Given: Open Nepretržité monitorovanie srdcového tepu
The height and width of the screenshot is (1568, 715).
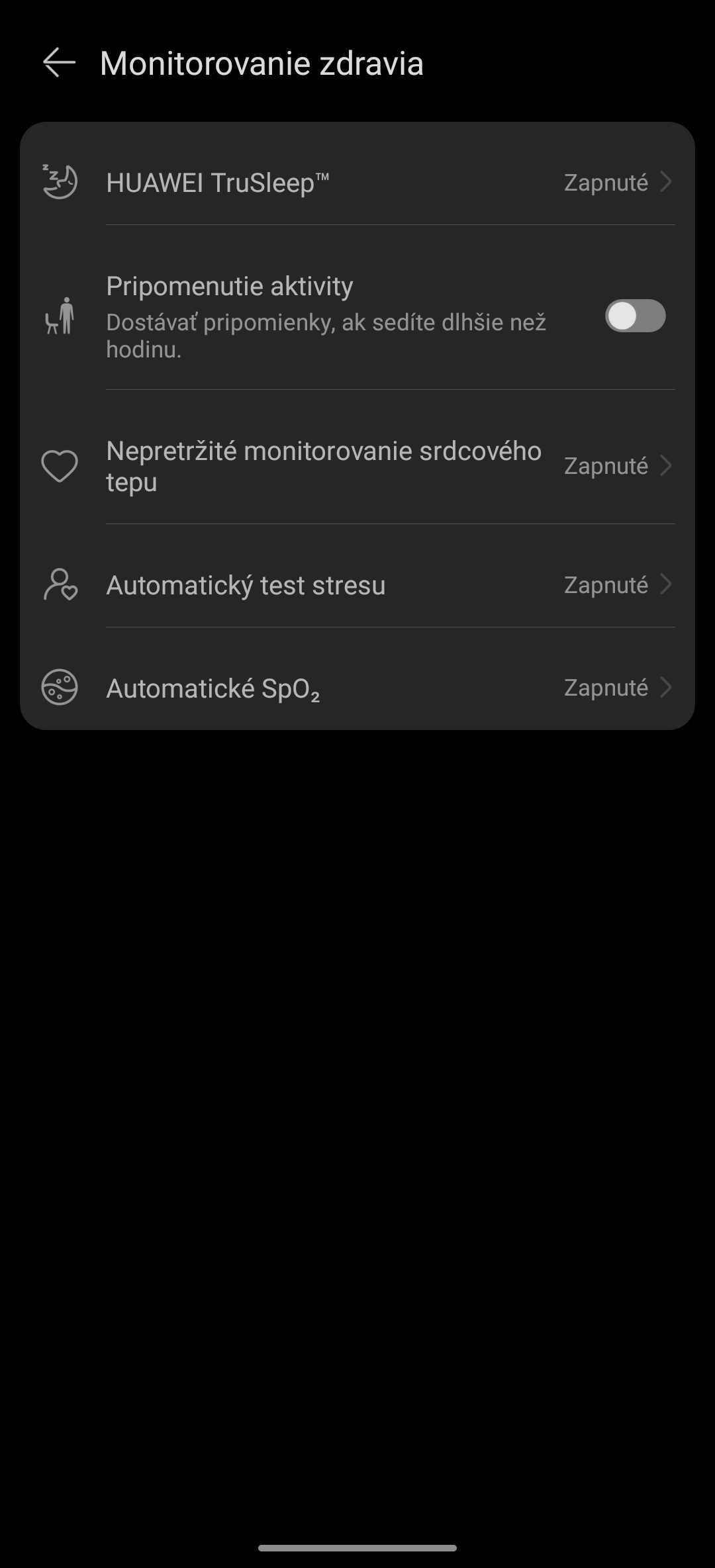Looking at the screenshot, I should click(x=358, y=466).
